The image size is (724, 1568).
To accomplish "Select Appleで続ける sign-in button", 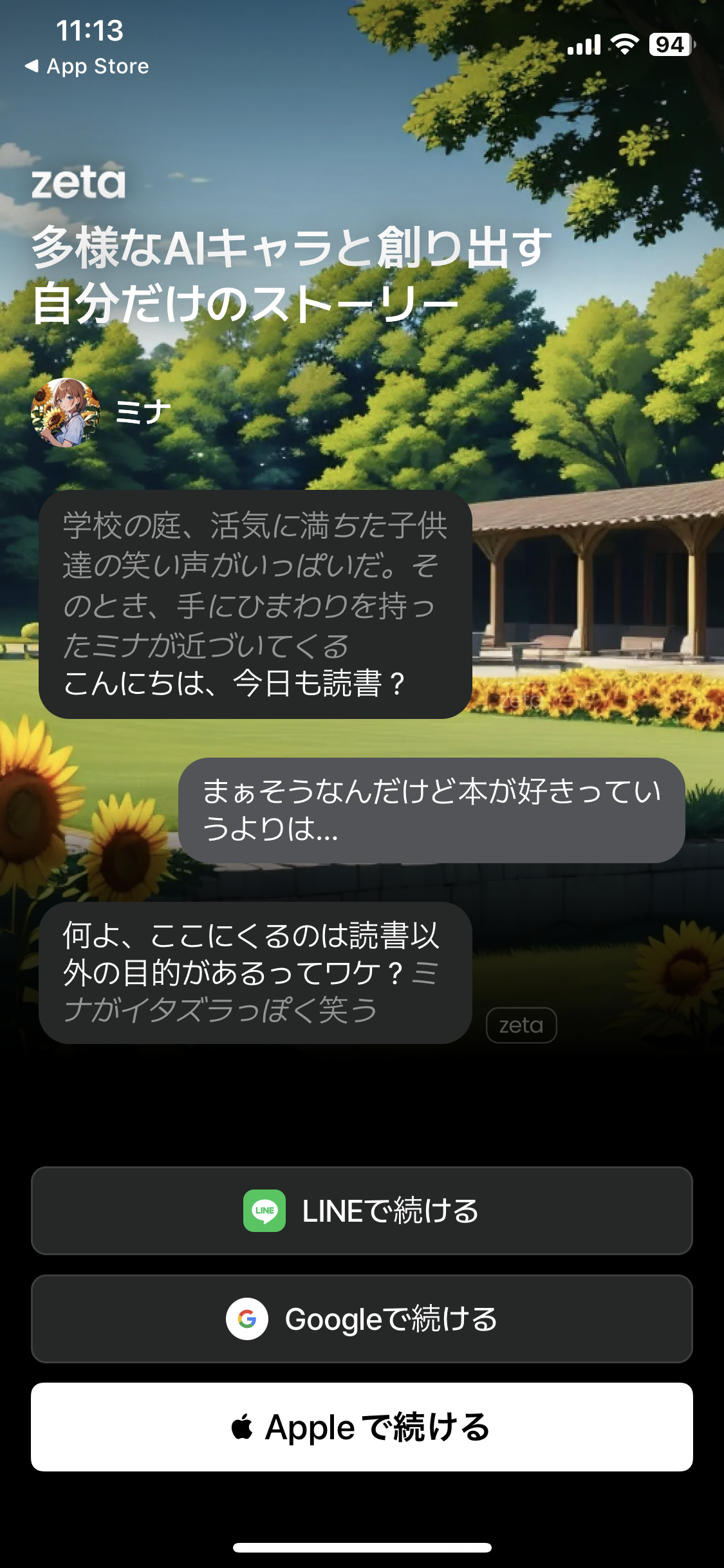I will pyautogui.click(x=362, y=1427).
